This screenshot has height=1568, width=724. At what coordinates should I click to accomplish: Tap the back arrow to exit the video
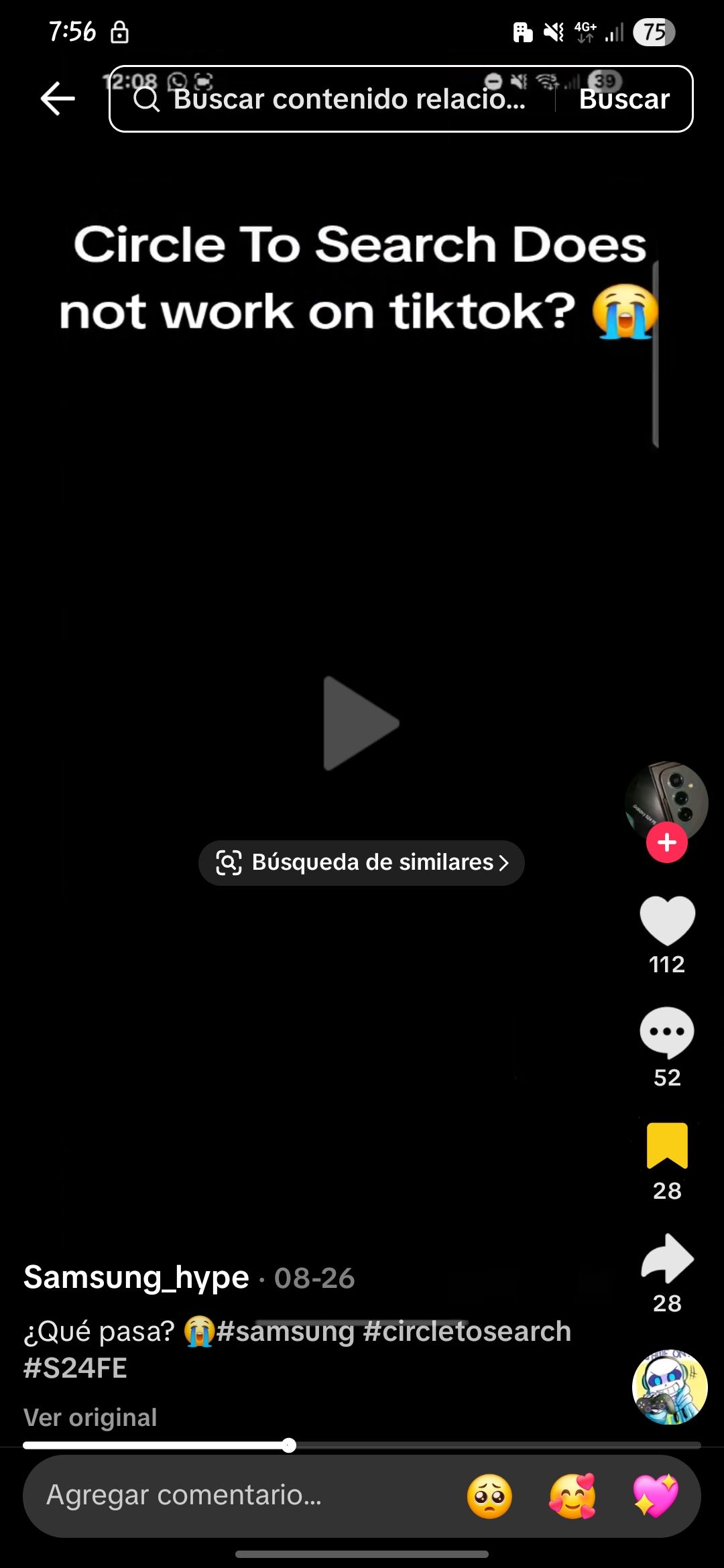coord(56,99)
